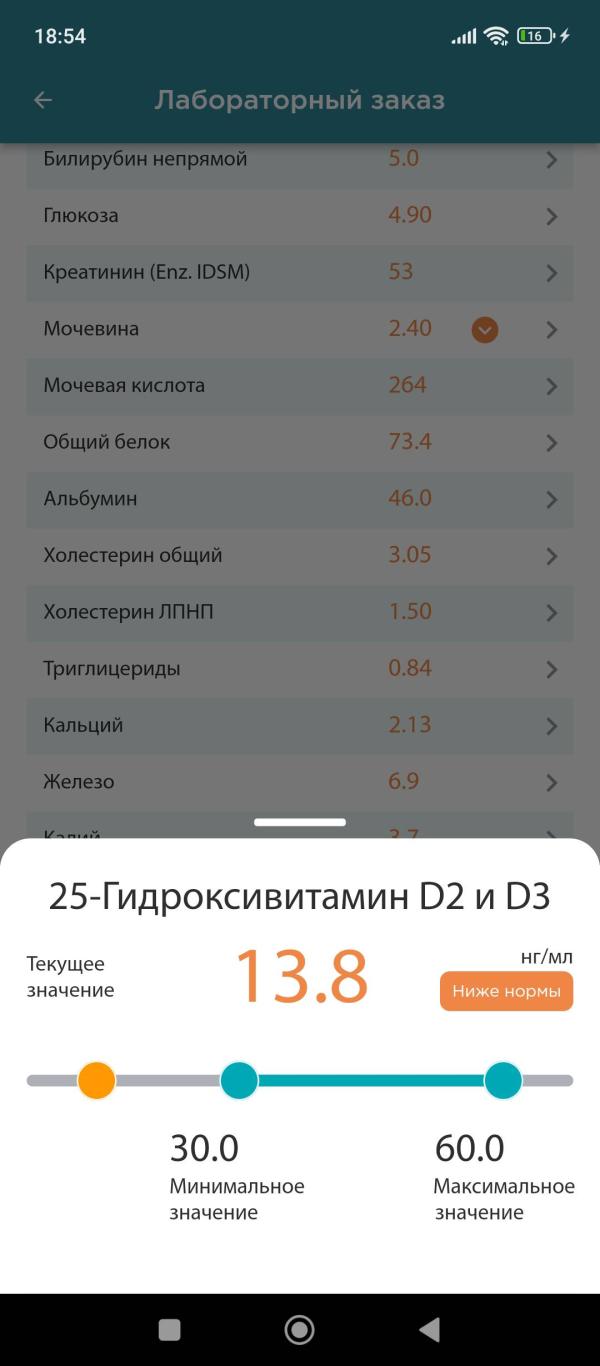Open the Мочевина result row
Screen dimensions: 600x1366
[300, 329]
